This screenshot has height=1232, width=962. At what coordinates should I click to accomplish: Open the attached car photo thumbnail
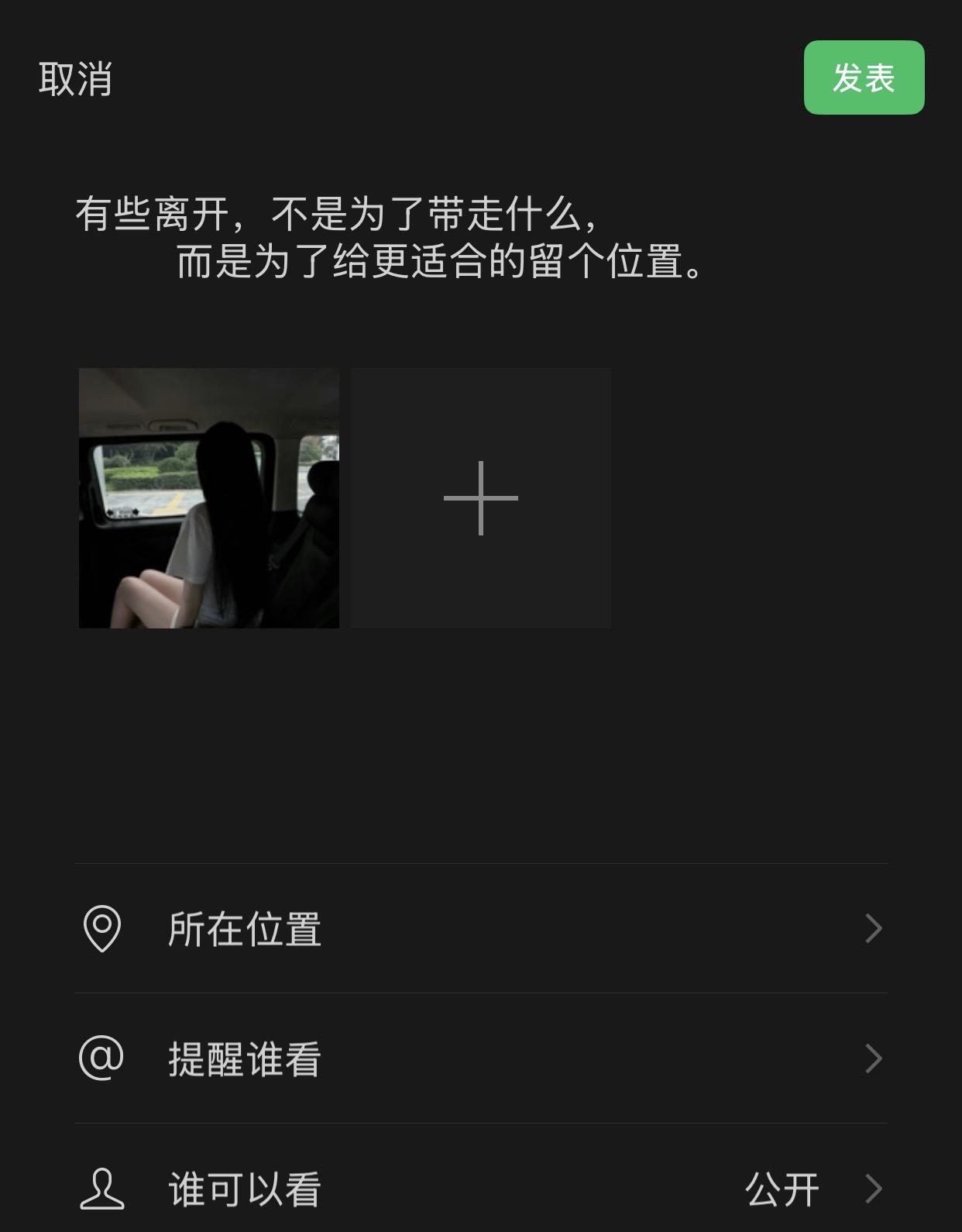pos(209,498)
